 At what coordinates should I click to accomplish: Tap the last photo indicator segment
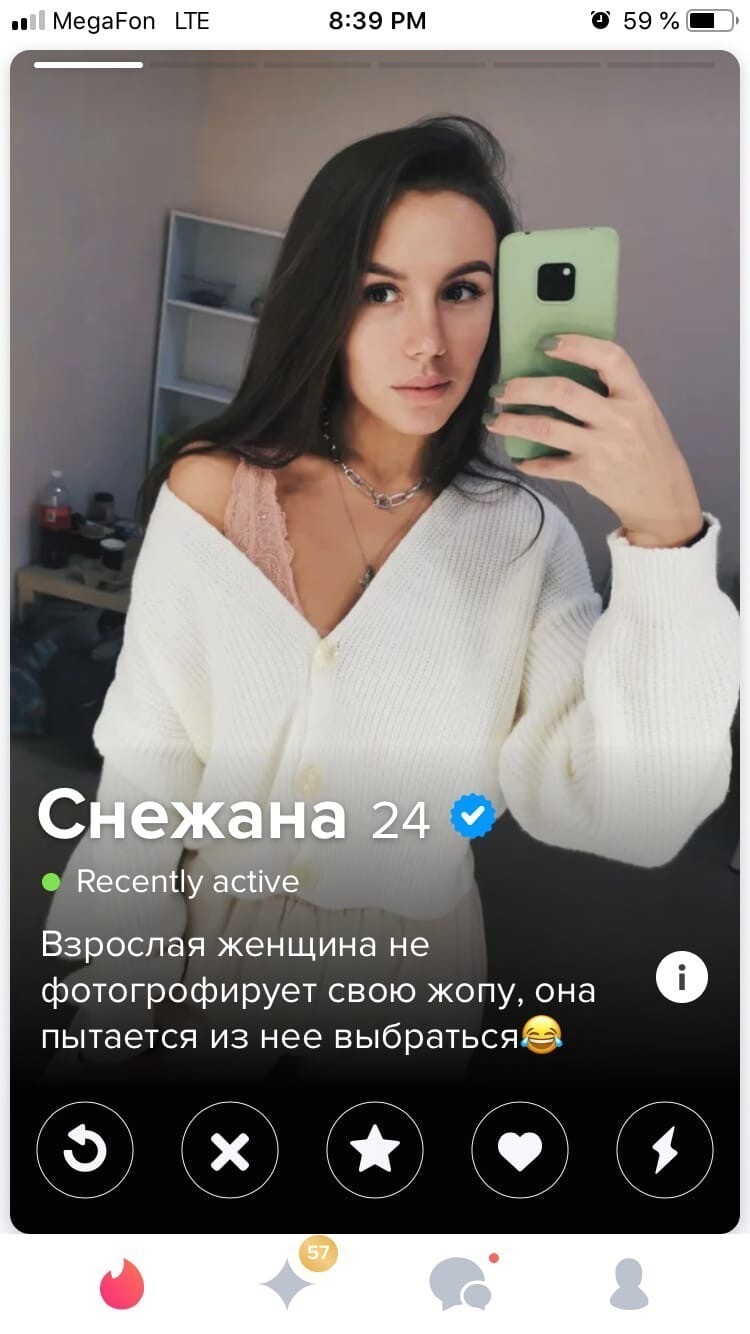point(660,64)
